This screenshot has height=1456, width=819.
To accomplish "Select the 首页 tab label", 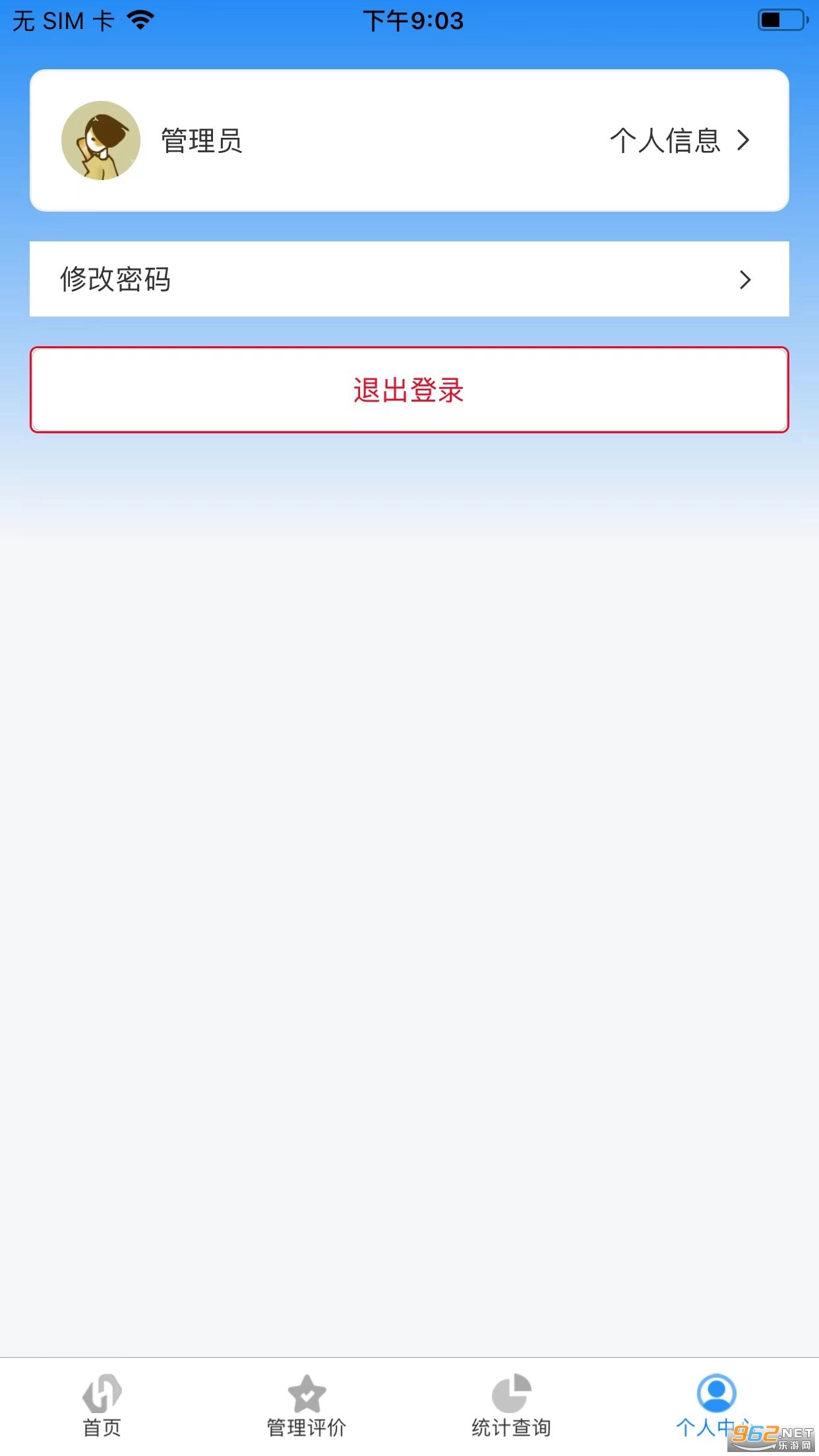I will (100, 1426).
